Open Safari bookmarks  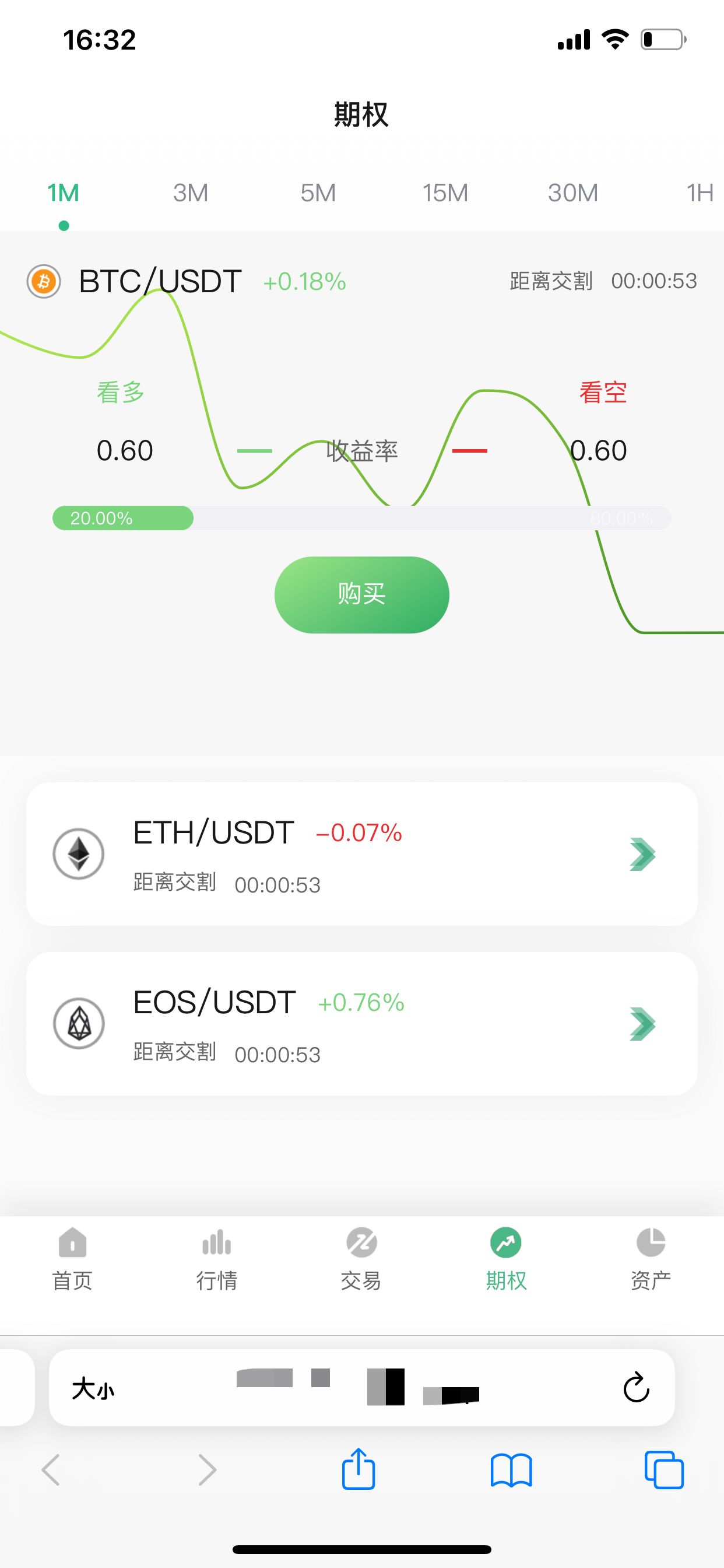coord(511,1470)
